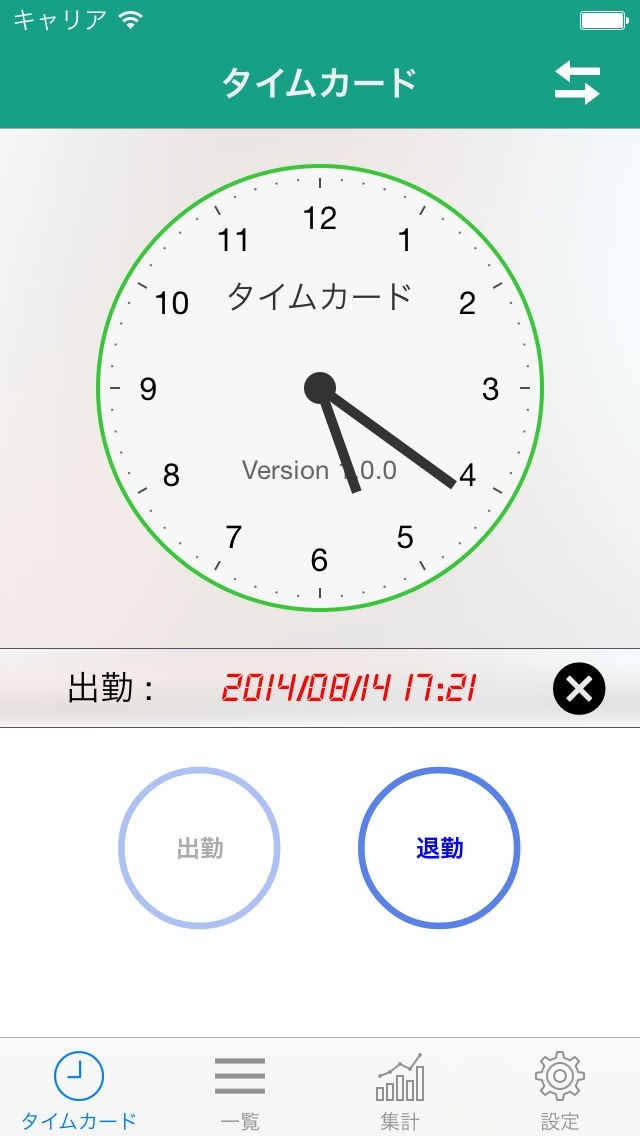Open the 設定 settings tab

pos(559,1090)
